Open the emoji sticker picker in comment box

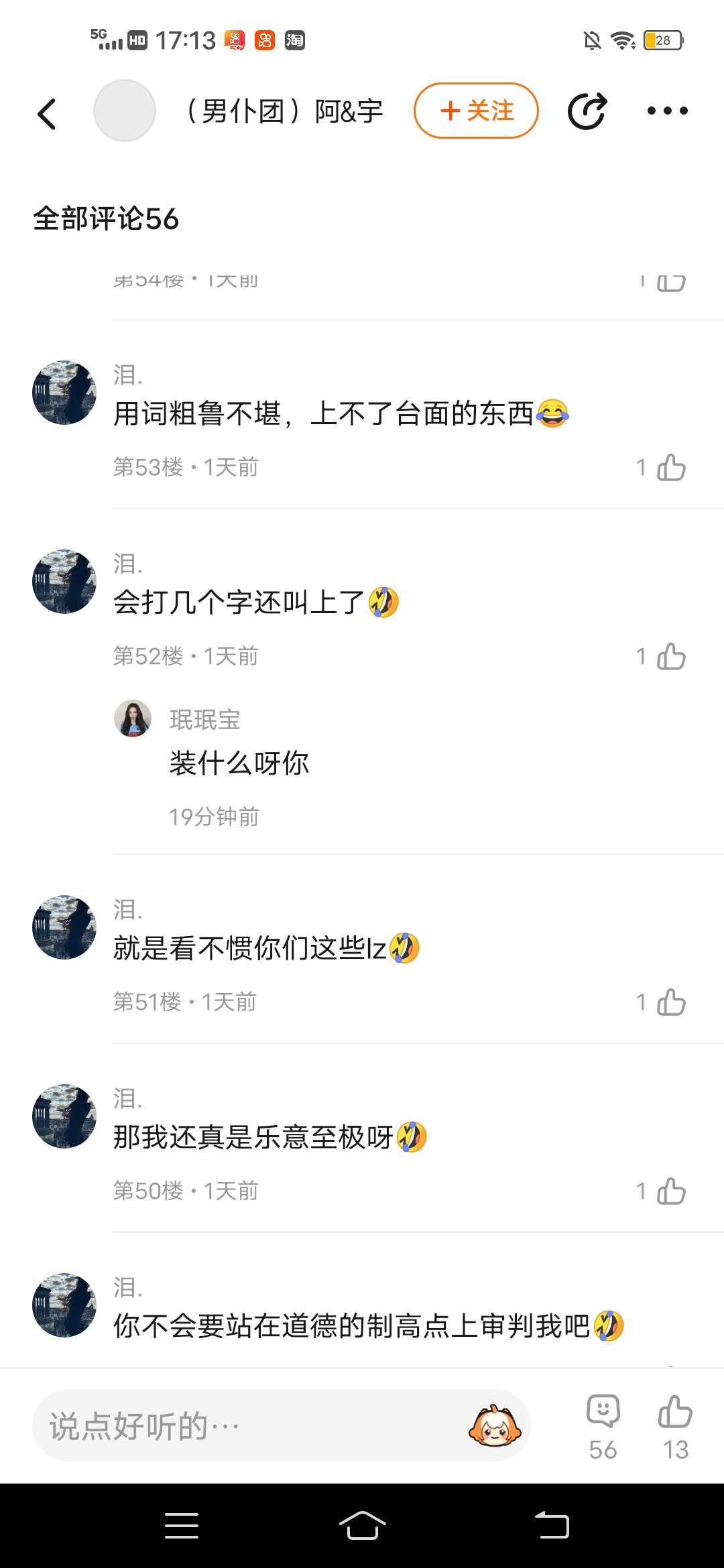click(x=495, y=1426)
